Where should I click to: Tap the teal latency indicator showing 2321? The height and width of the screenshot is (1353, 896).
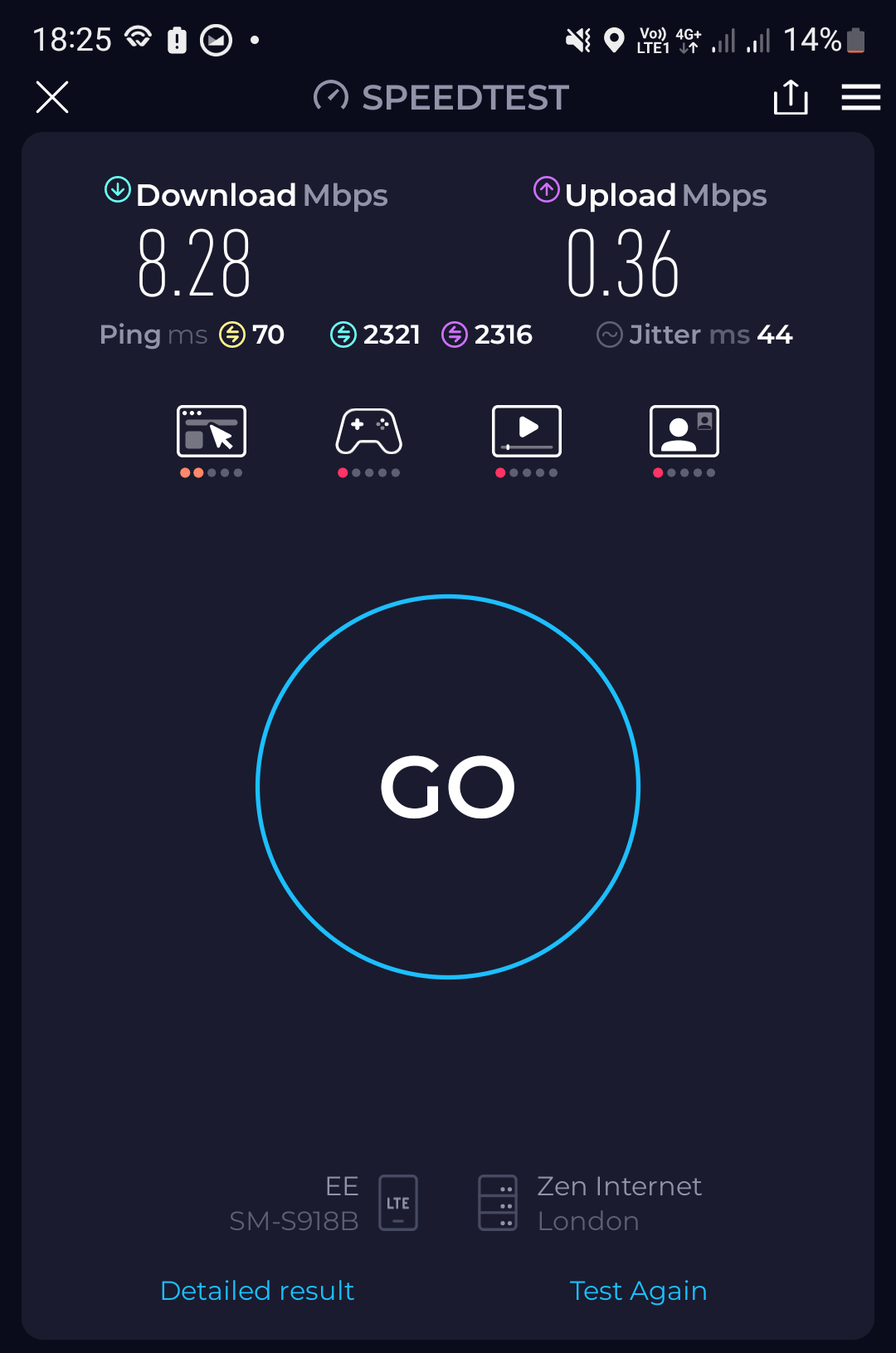343,335
